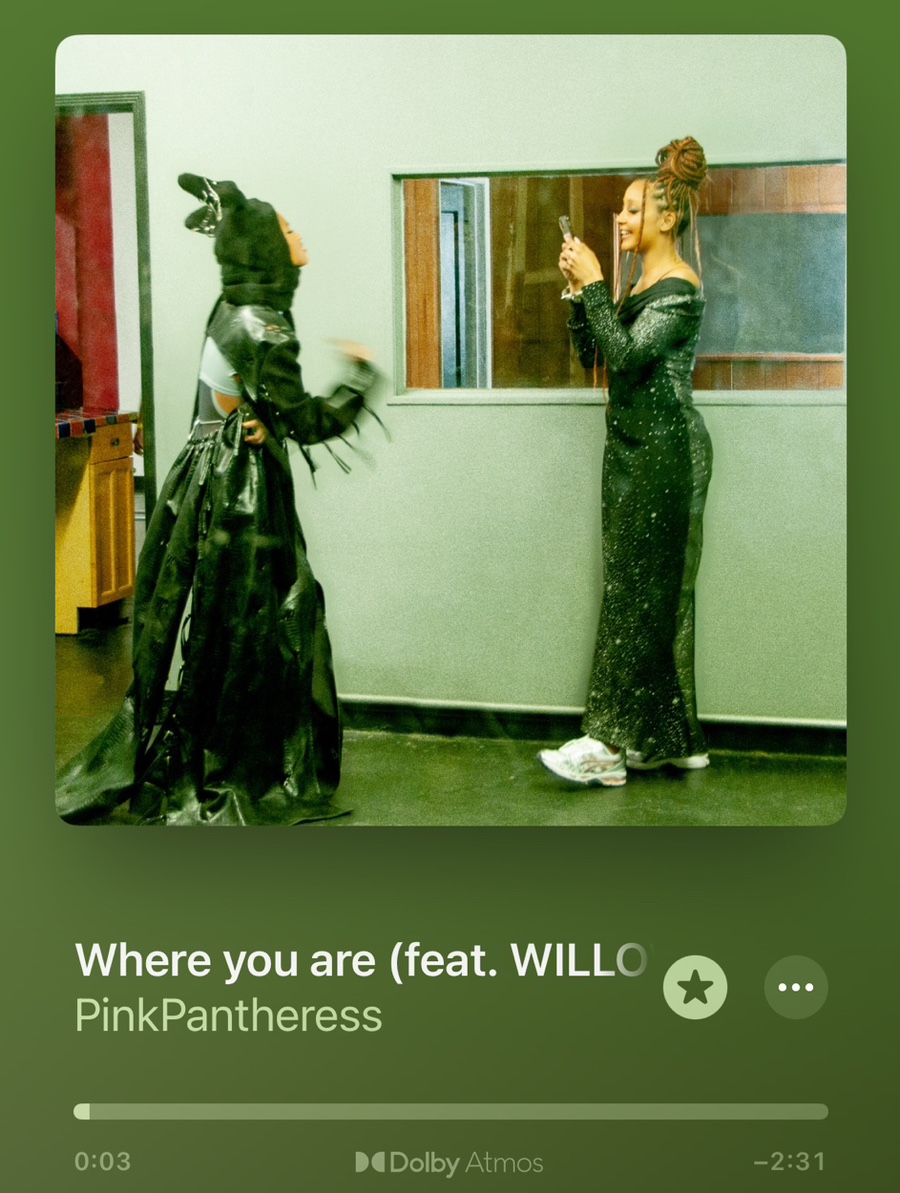The image size is (900, 1193).
Task: Favorite this song with the star icon
Action: click(x=695, y=988)
